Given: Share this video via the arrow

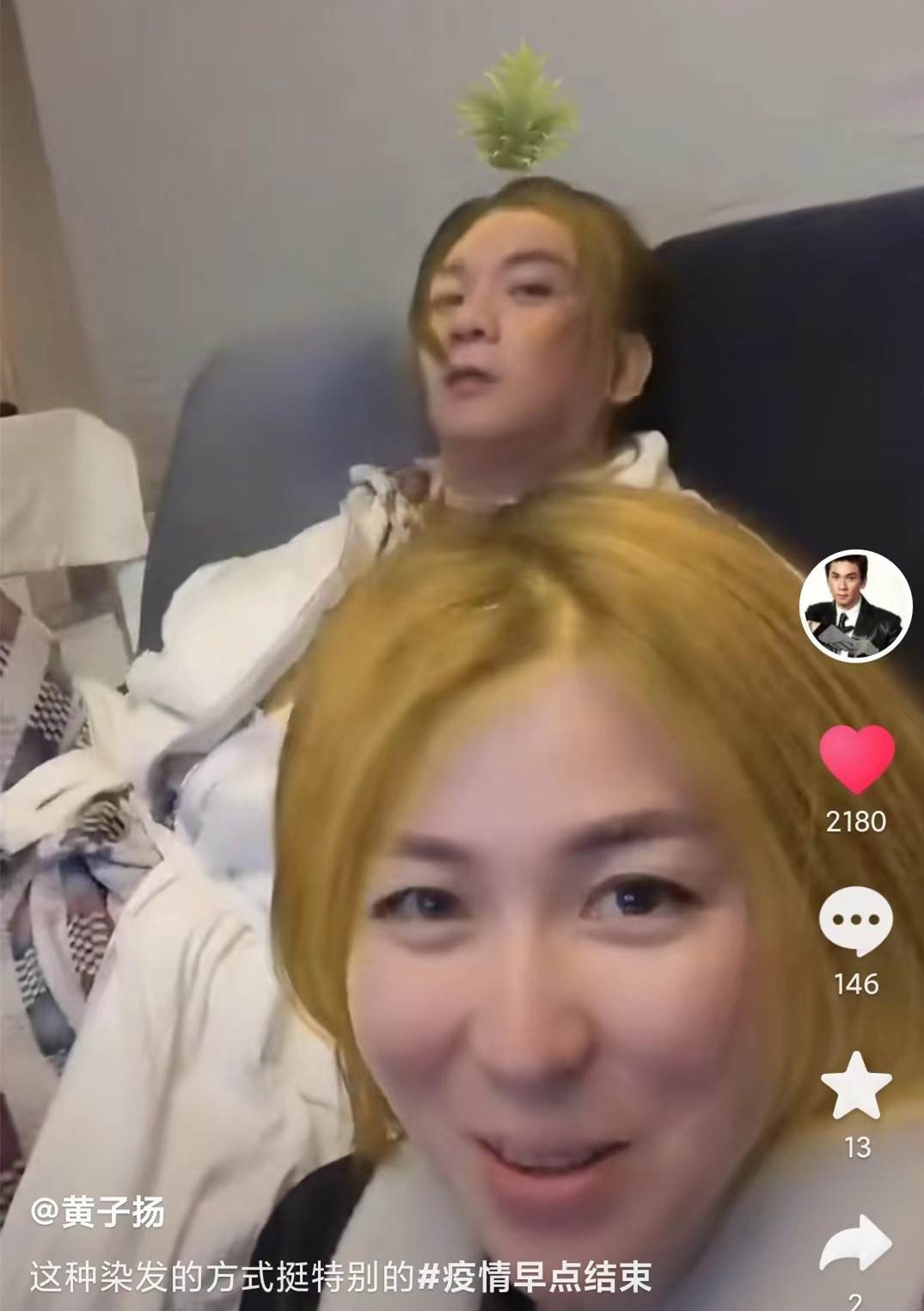Looking at the screenshot, I should [x=856, y=1246].
